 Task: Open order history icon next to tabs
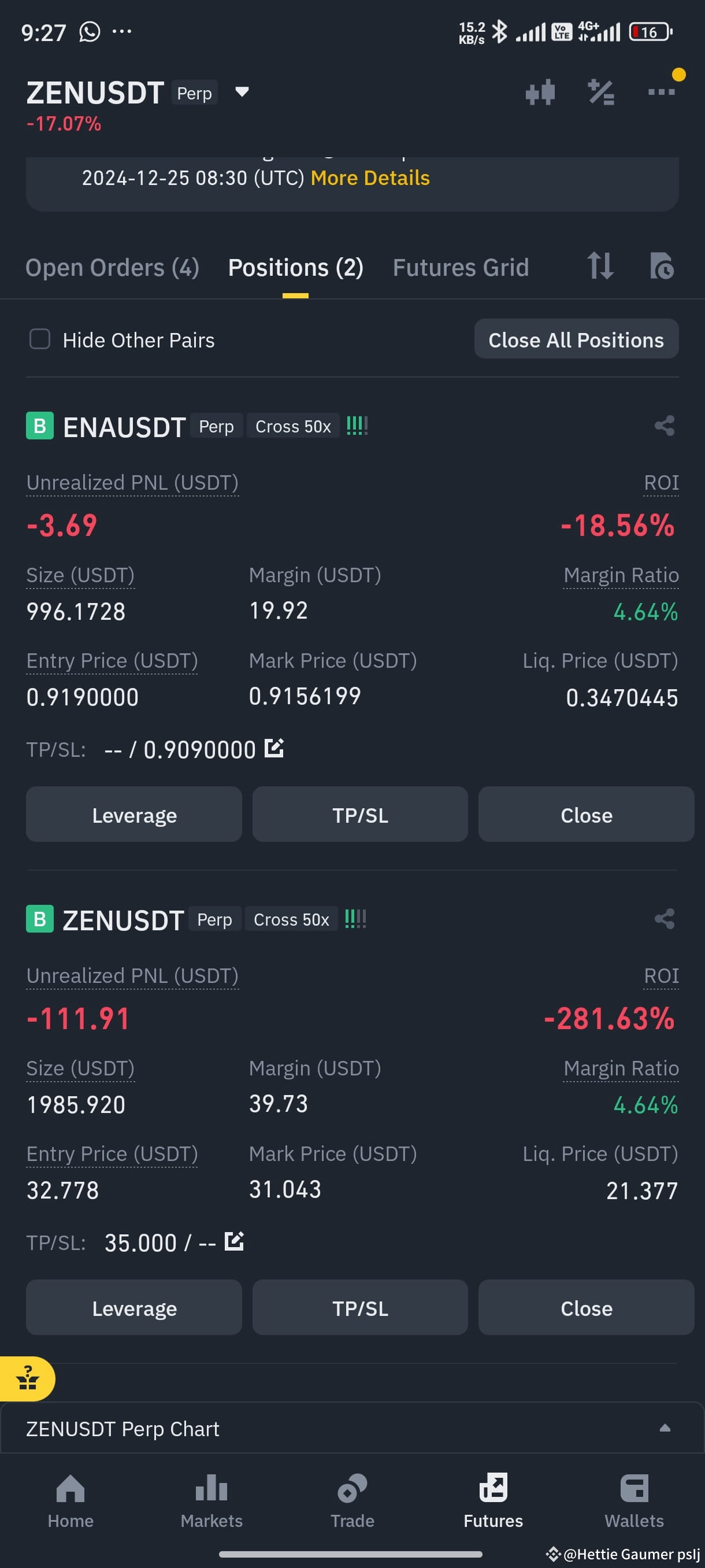[x=662, y=267]
